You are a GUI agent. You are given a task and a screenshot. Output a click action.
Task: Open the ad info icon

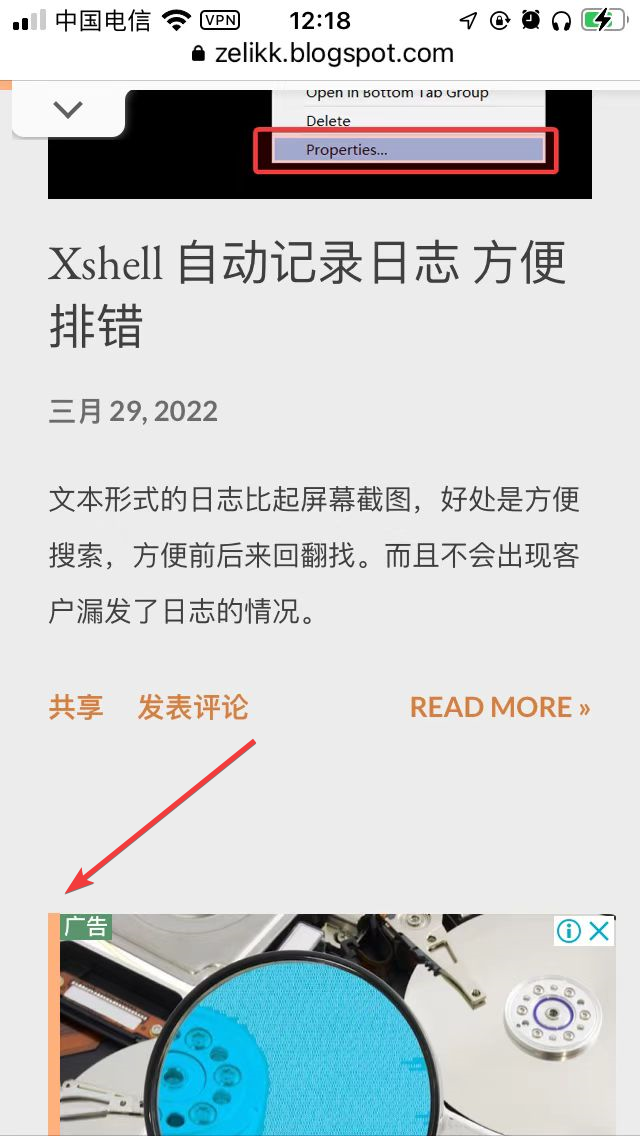(x=569, y=931)
